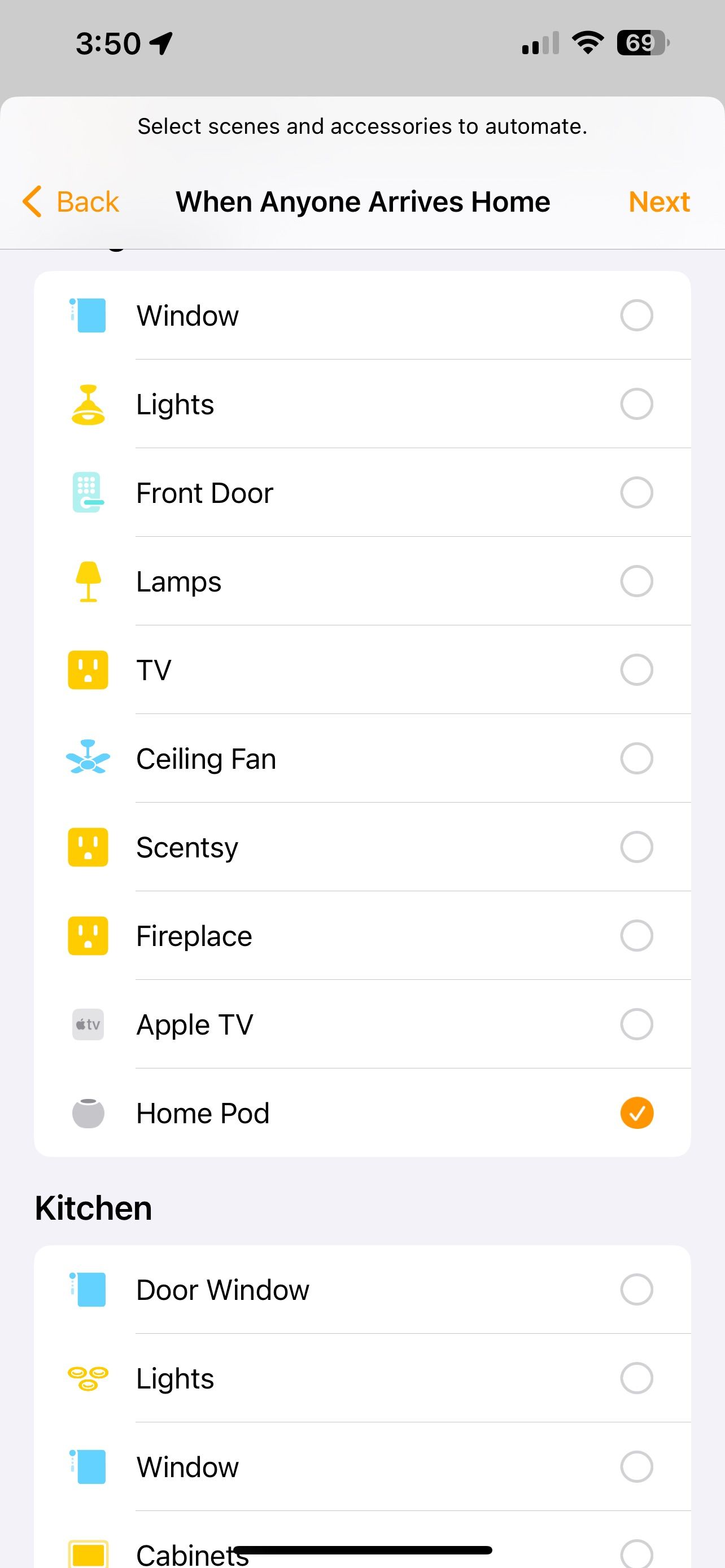This screenshot has width=725, height=1568.
Task: Click the blue Ceiling Fan icon
Action: coord(88,758)
